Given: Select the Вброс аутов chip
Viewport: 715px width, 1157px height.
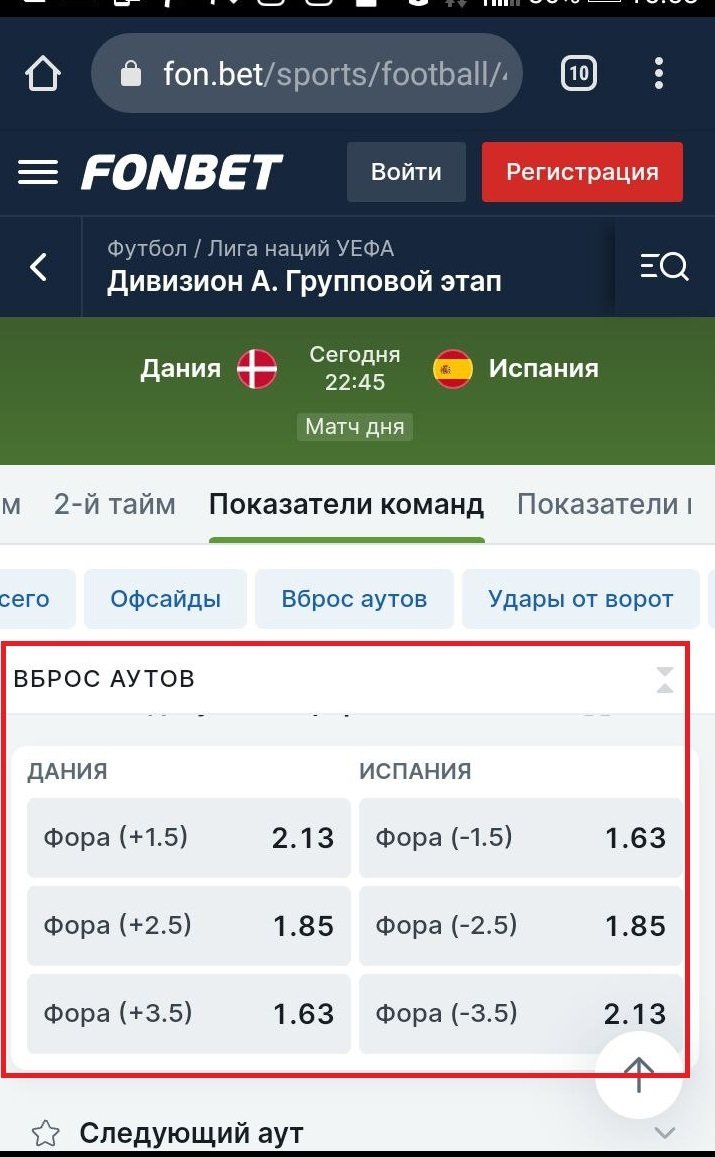Looking at the screenshot, I should coord(354,599).
